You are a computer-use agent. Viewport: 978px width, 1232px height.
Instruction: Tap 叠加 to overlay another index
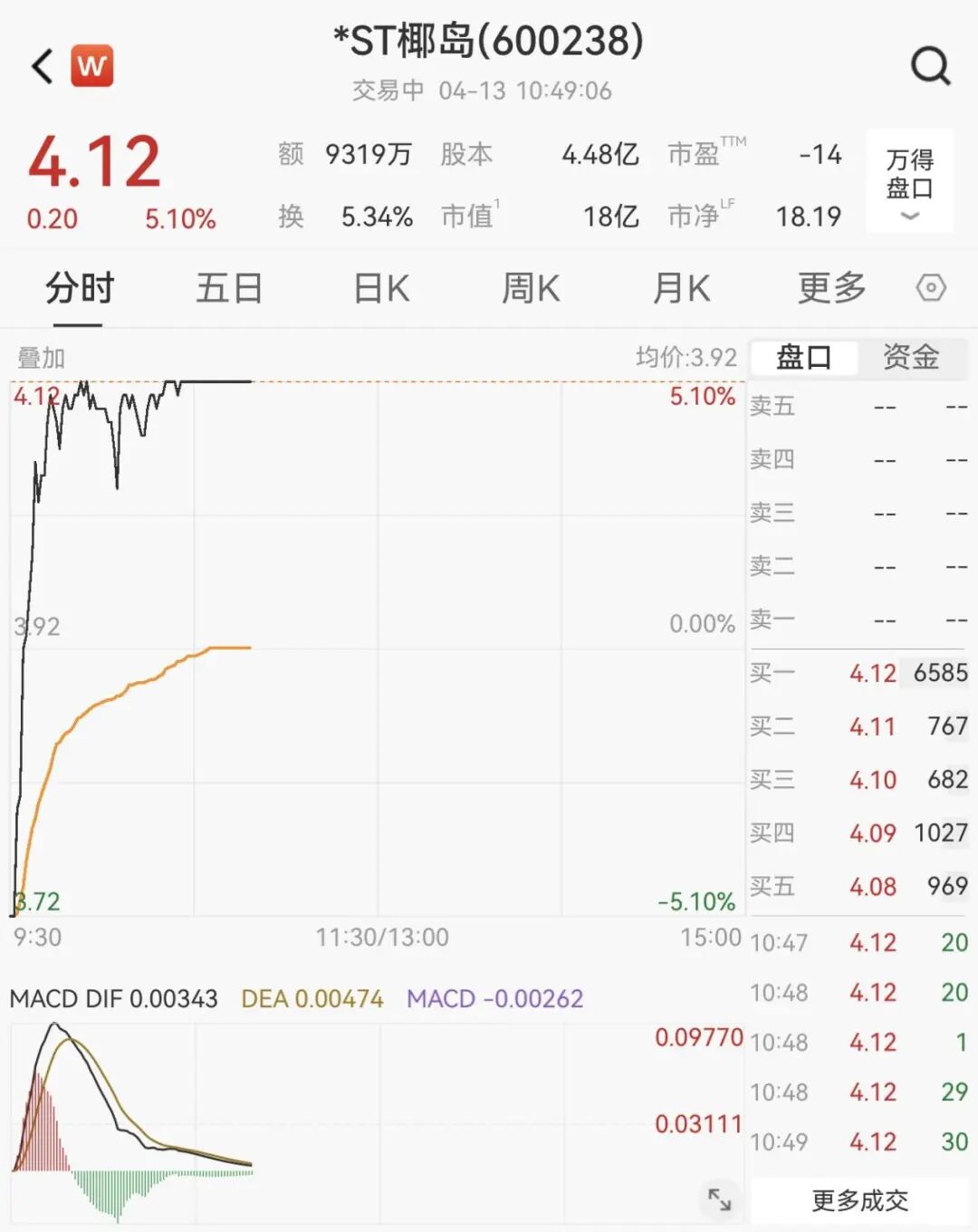pyautogui.click(x=42, y=358)
